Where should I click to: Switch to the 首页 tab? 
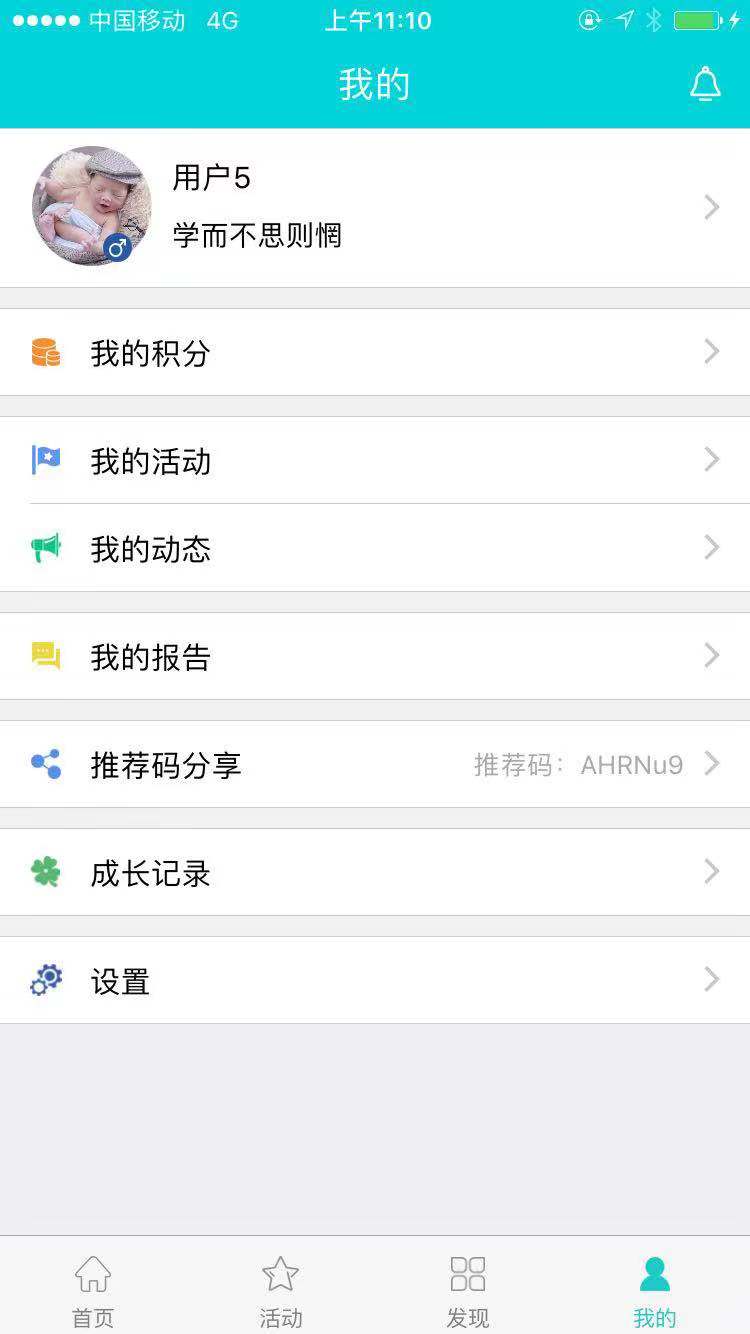(x=93, y=1288)
